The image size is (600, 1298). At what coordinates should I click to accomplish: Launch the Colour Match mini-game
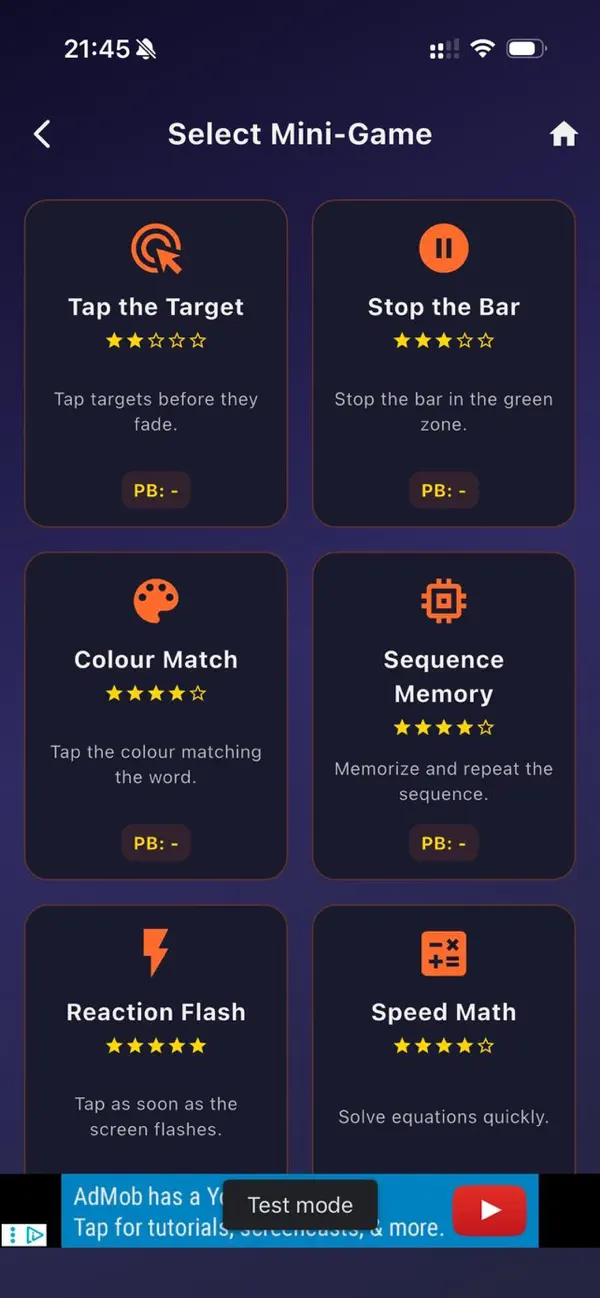tap(156, 716)
